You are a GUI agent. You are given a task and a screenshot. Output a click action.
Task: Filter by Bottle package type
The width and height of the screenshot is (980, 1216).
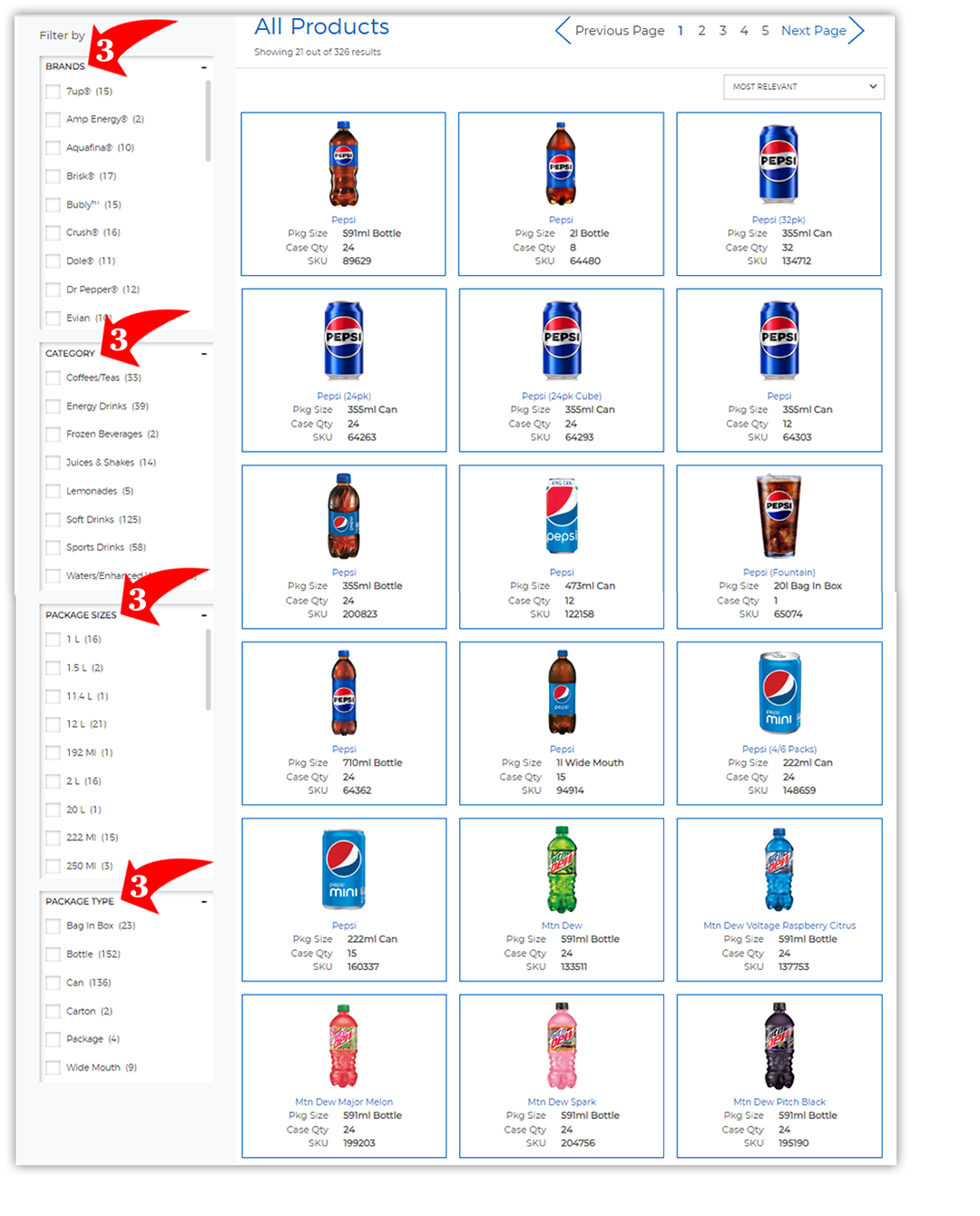54,955
